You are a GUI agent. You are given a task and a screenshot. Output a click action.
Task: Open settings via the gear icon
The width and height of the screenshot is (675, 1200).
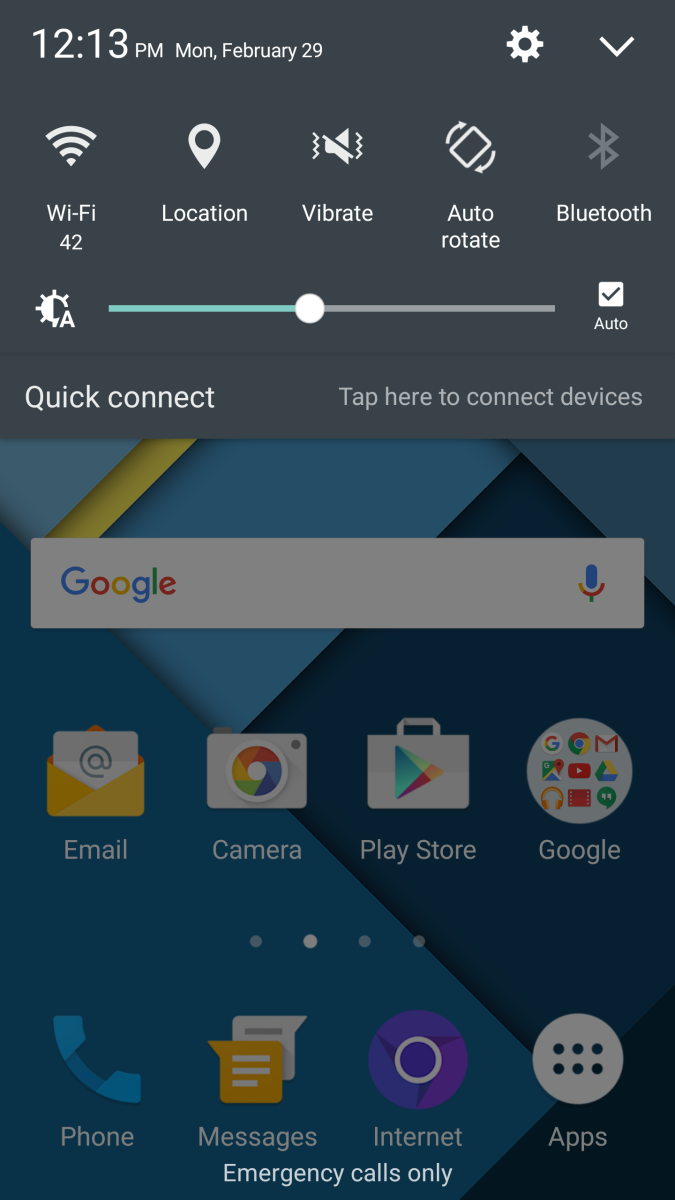[525, 44]
